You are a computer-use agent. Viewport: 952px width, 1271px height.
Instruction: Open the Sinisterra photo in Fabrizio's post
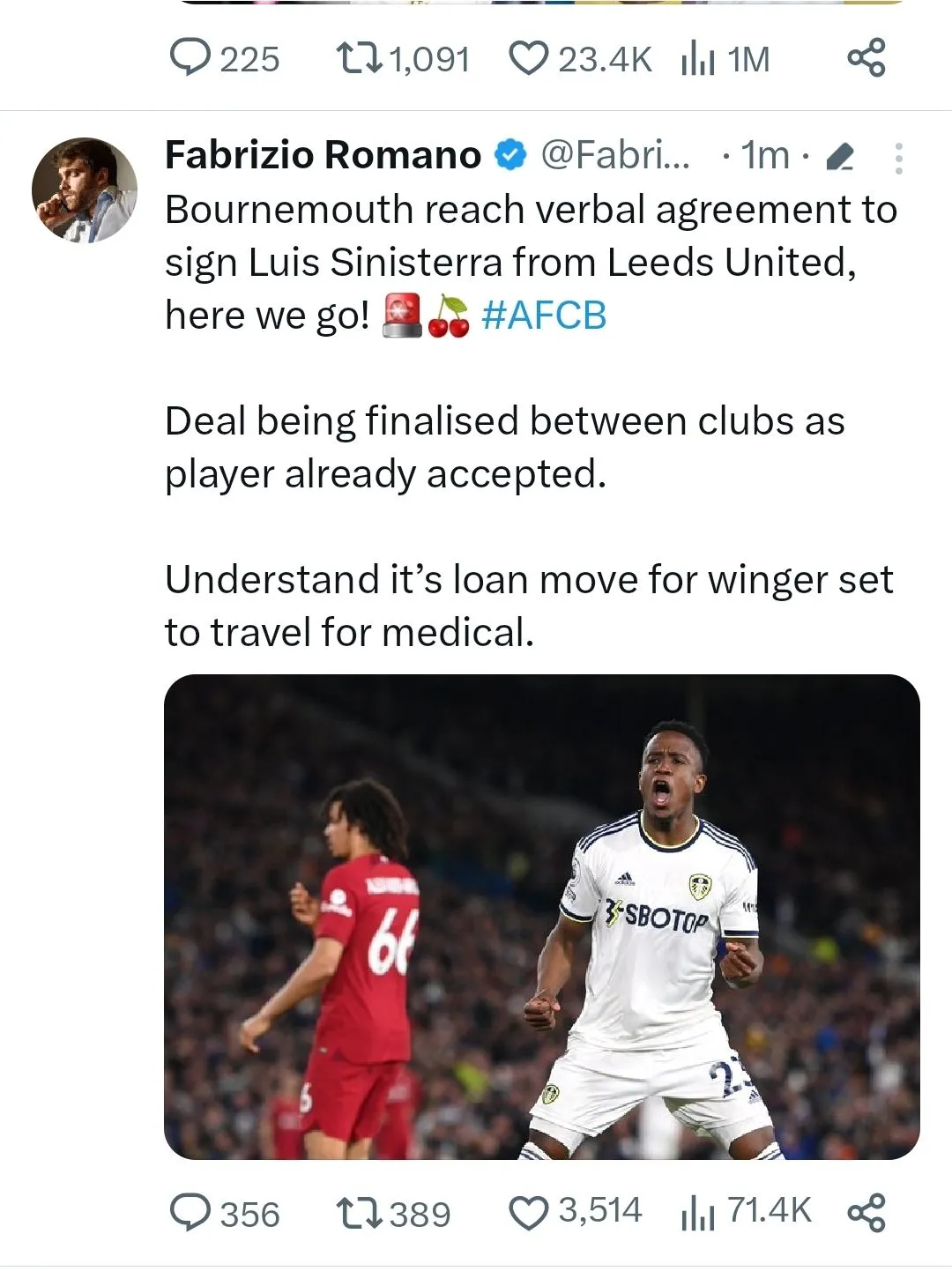click(x=541, y=917)
